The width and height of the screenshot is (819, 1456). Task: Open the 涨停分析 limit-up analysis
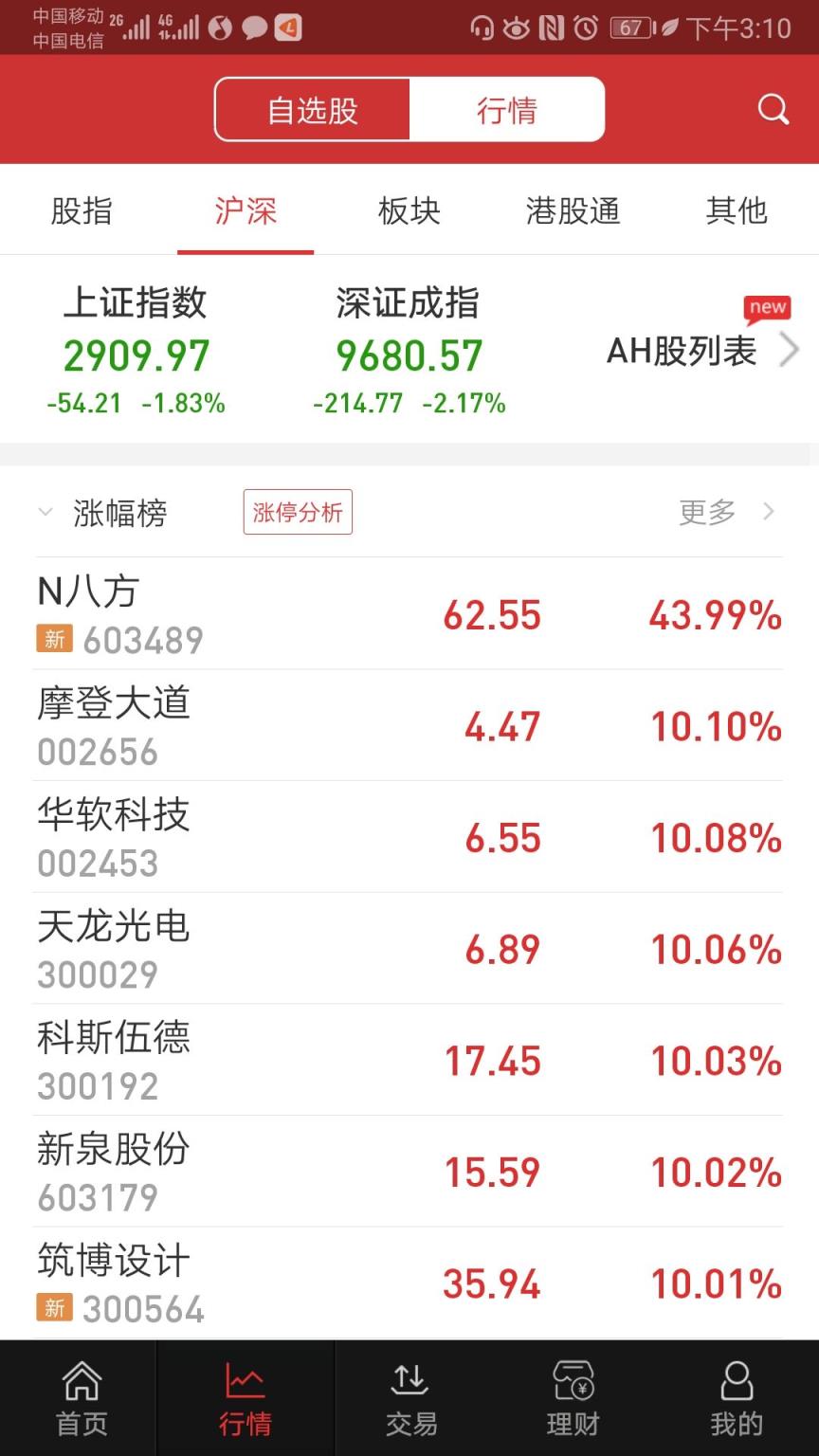[298, 512]
